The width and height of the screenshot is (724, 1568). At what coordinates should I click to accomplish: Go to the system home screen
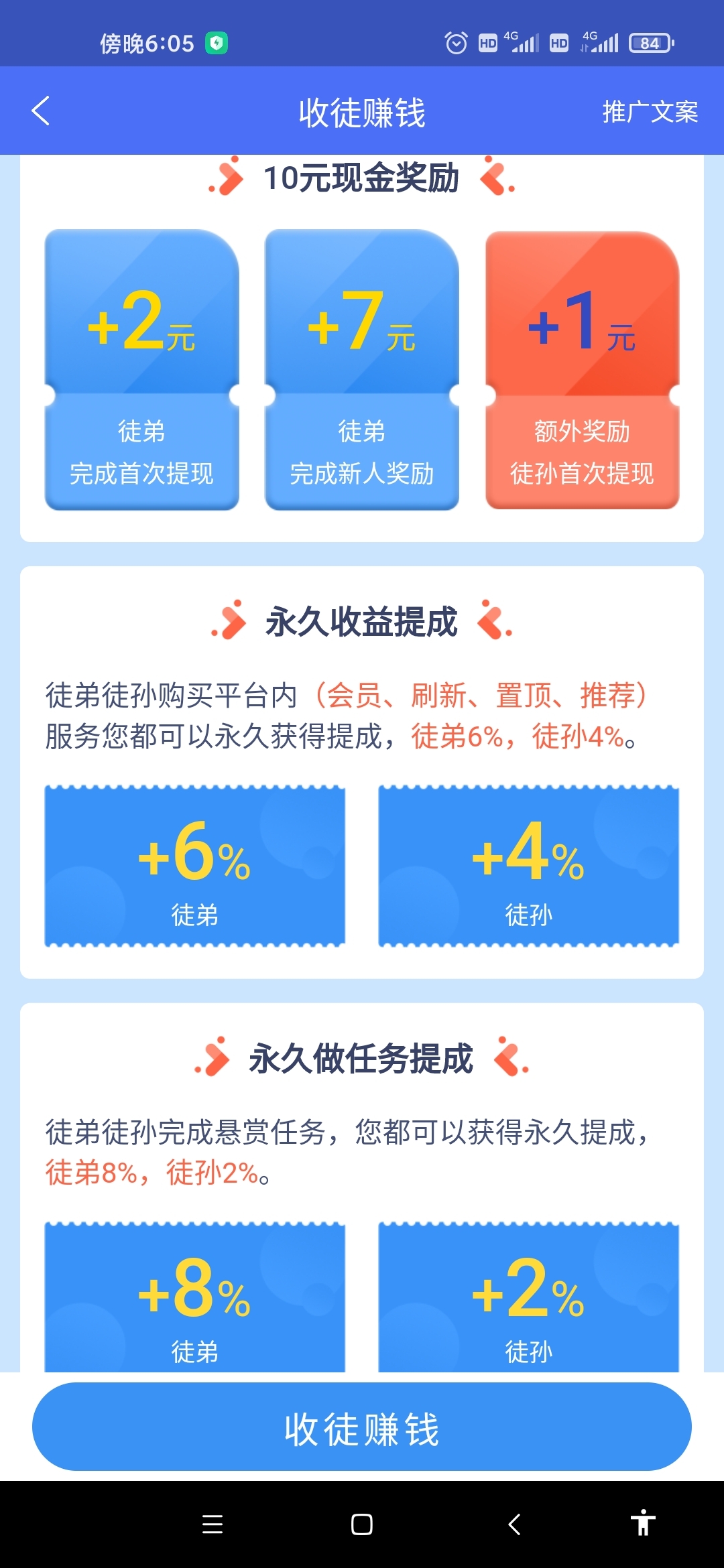click(362, 1524)
